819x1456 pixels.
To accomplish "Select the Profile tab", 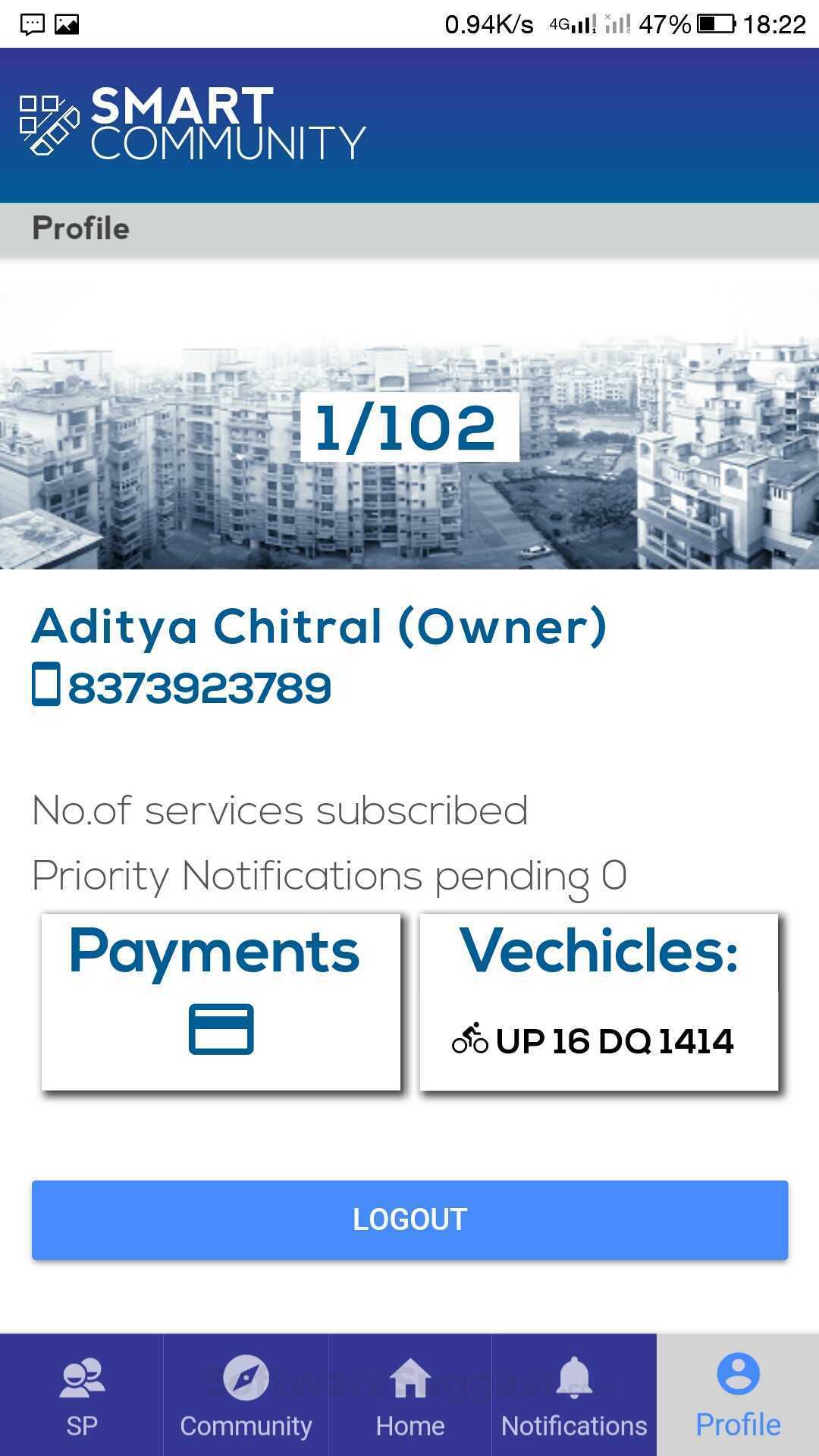I will coord(738,1395).
